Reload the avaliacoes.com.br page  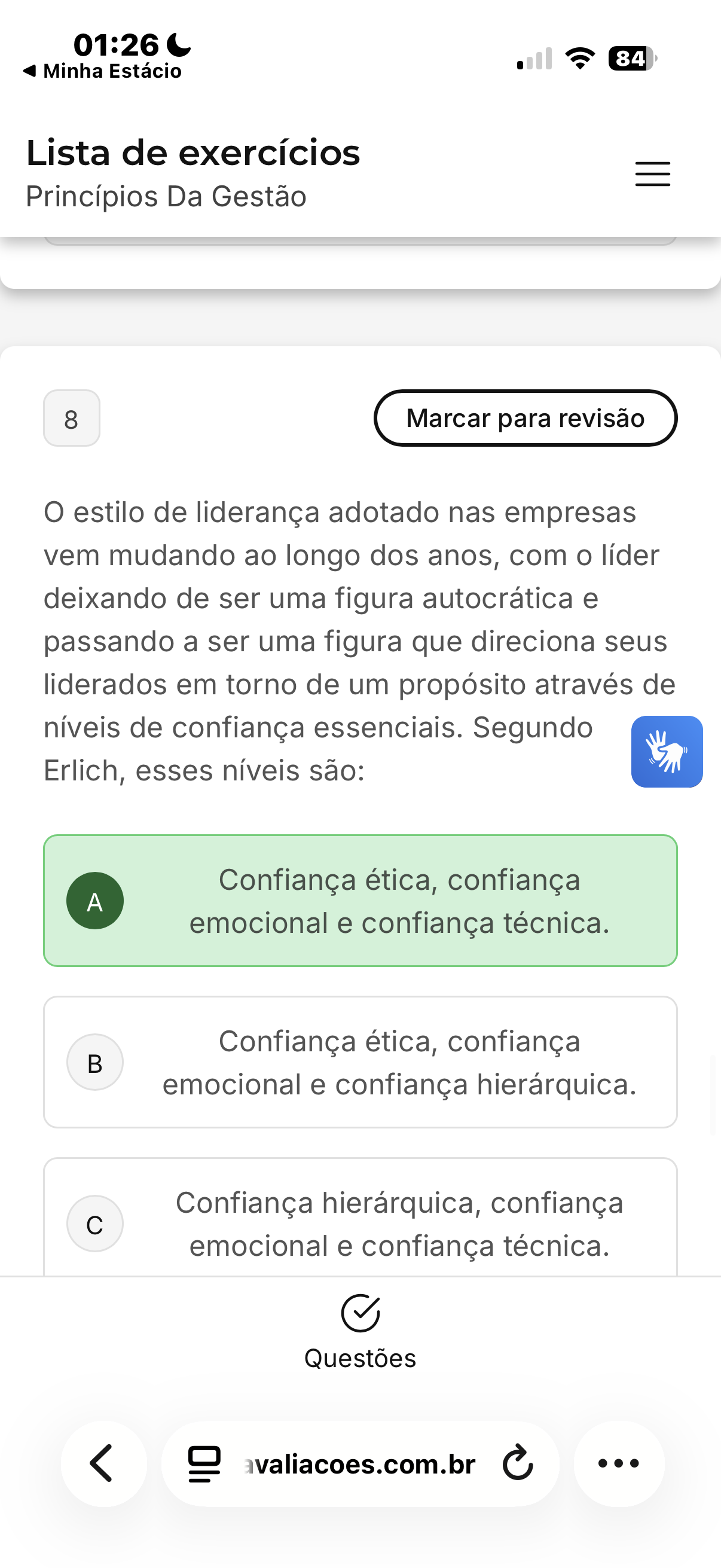coord(517,1463)
